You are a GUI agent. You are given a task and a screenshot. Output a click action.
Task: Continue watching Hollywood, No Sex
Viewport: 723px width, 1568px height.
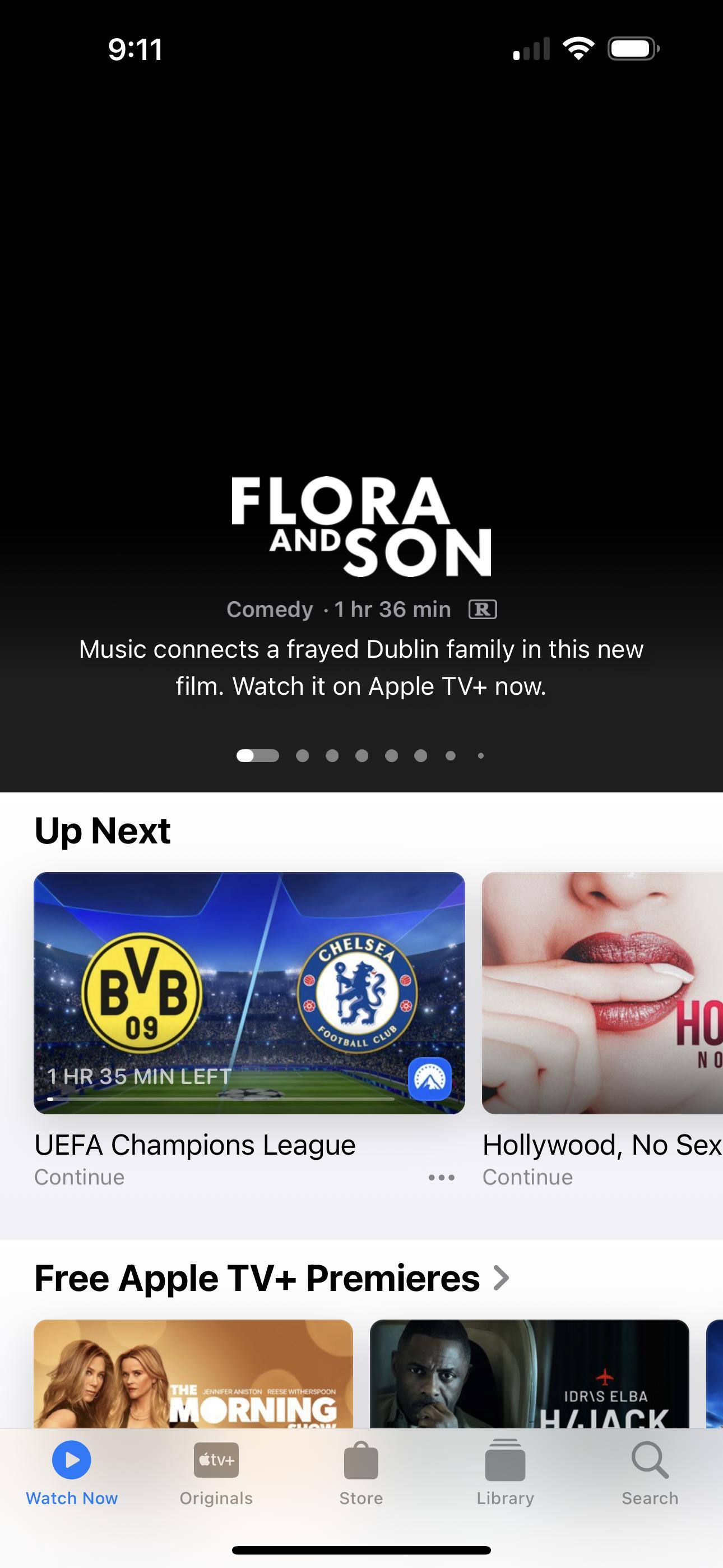(x=602, y=992)
